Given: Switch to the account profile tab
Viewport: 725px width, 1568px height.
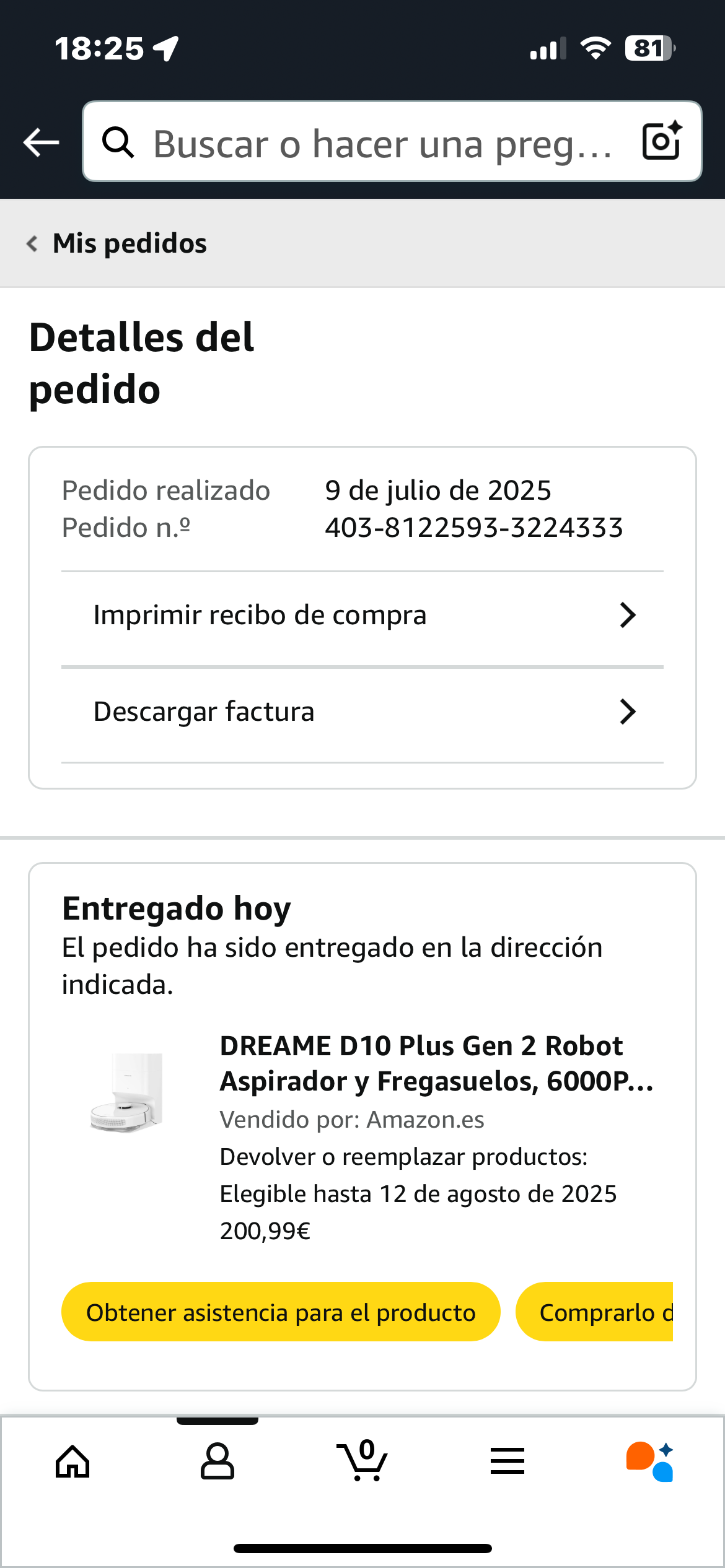Looking at the screenshot, I should click(x=217, y=1461).
